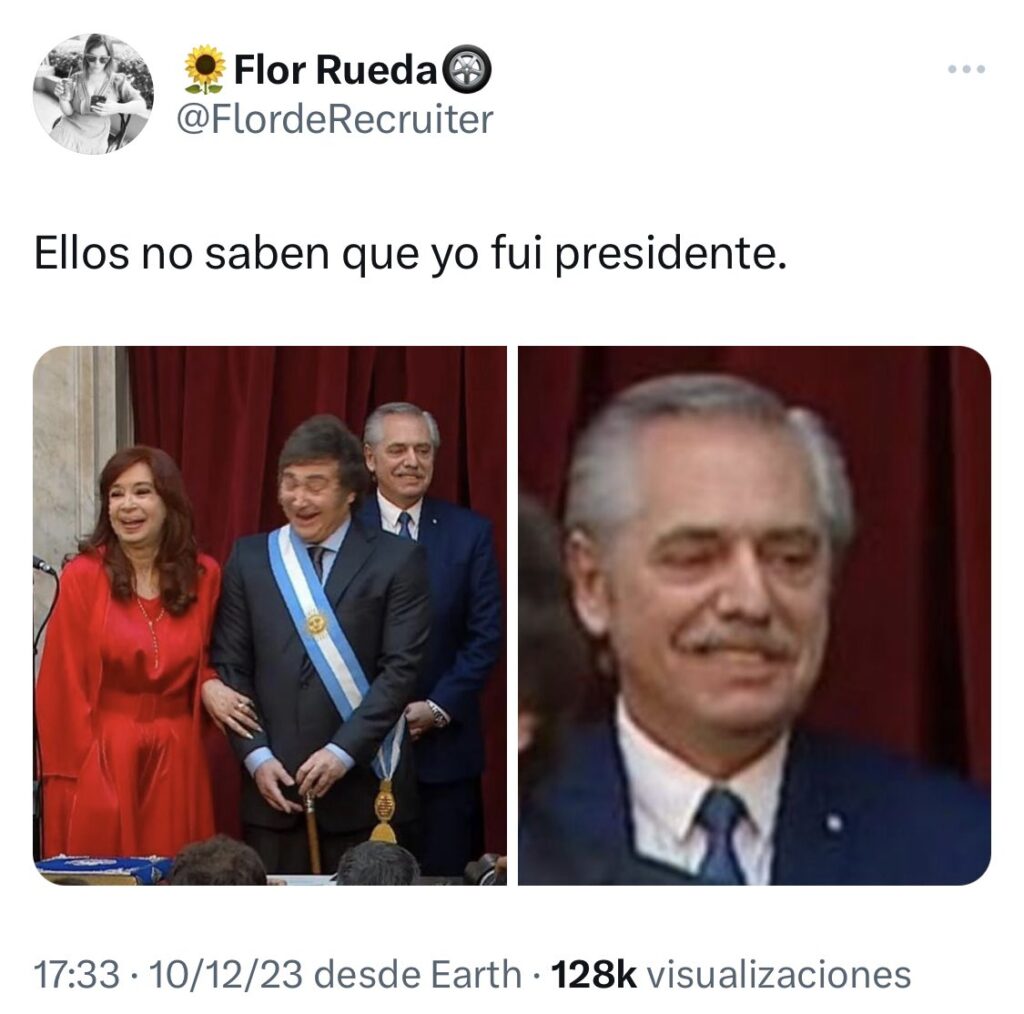Open Flor Rueda's profile picture
This screenshot has height=1014, width=1024.
point(93,94)
